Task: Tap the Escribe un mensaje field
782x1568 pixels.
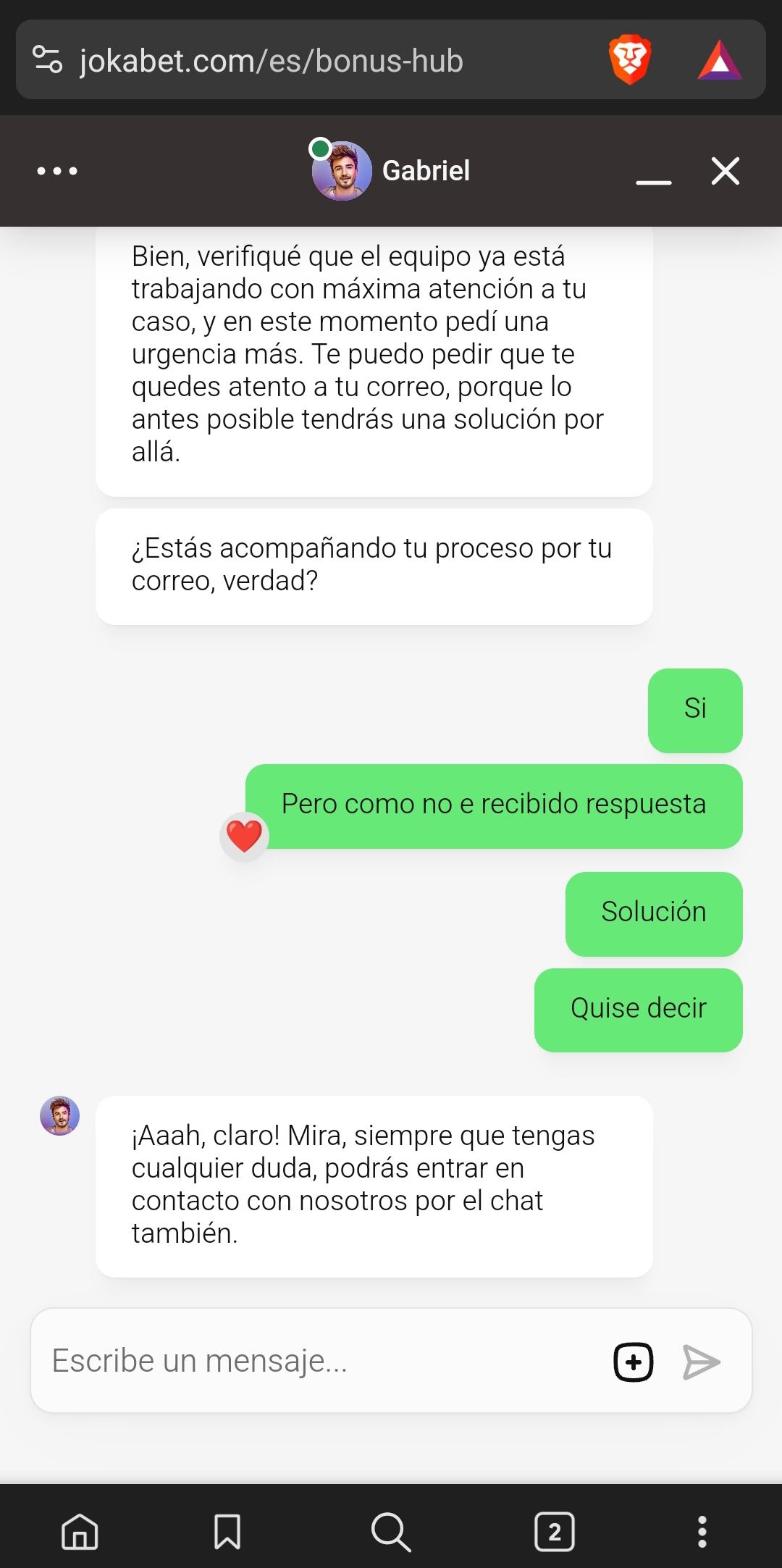Action: [x=319, y=1361]
